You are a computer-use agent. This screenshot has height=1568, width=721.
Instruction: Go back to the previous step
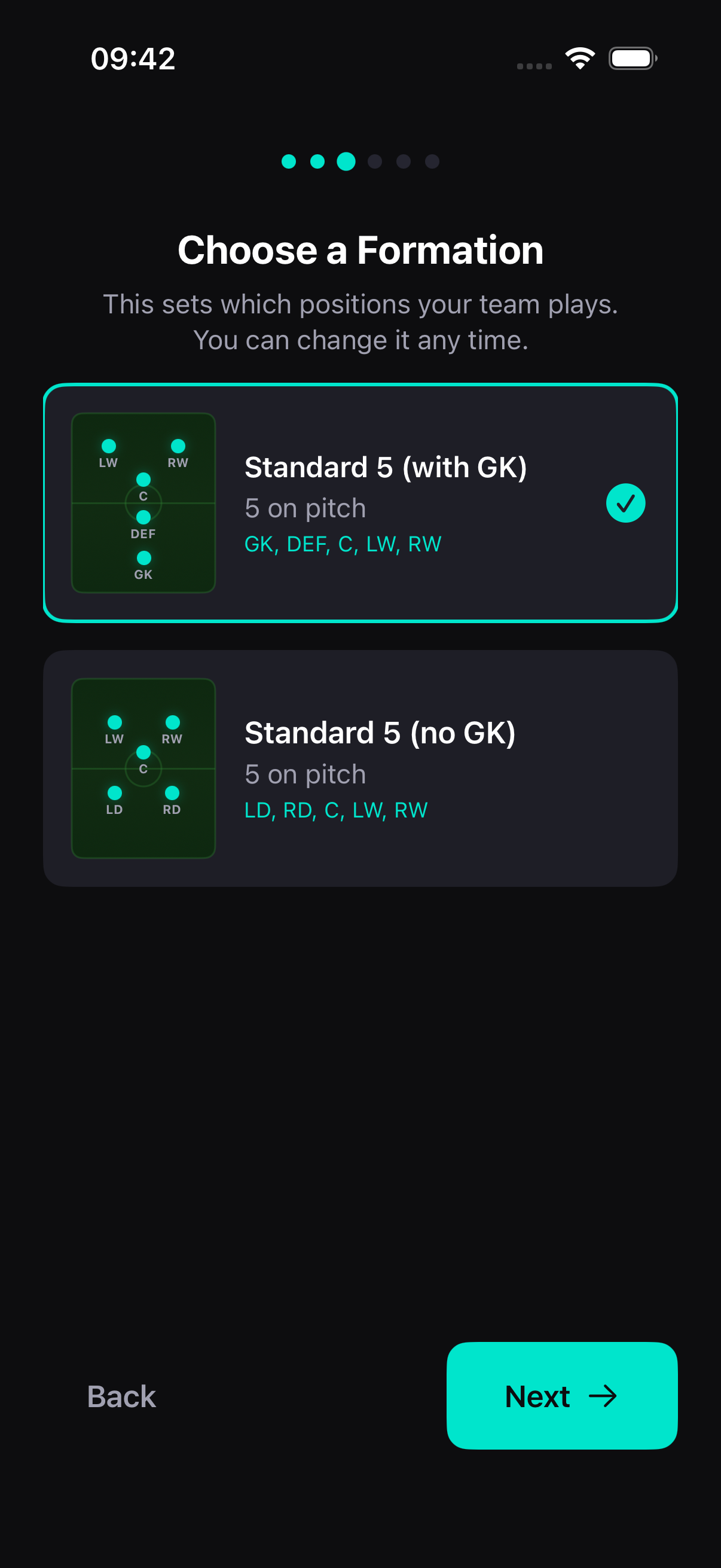(x=121, y=1396)
